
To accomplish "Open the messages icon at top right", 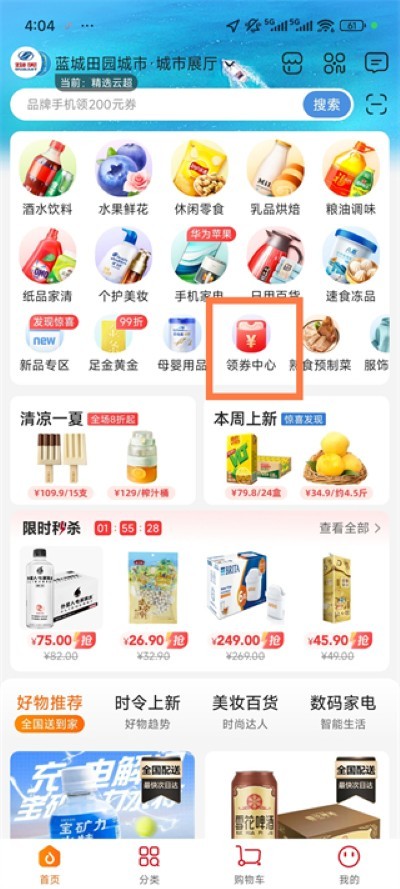I will click(376, 63).
